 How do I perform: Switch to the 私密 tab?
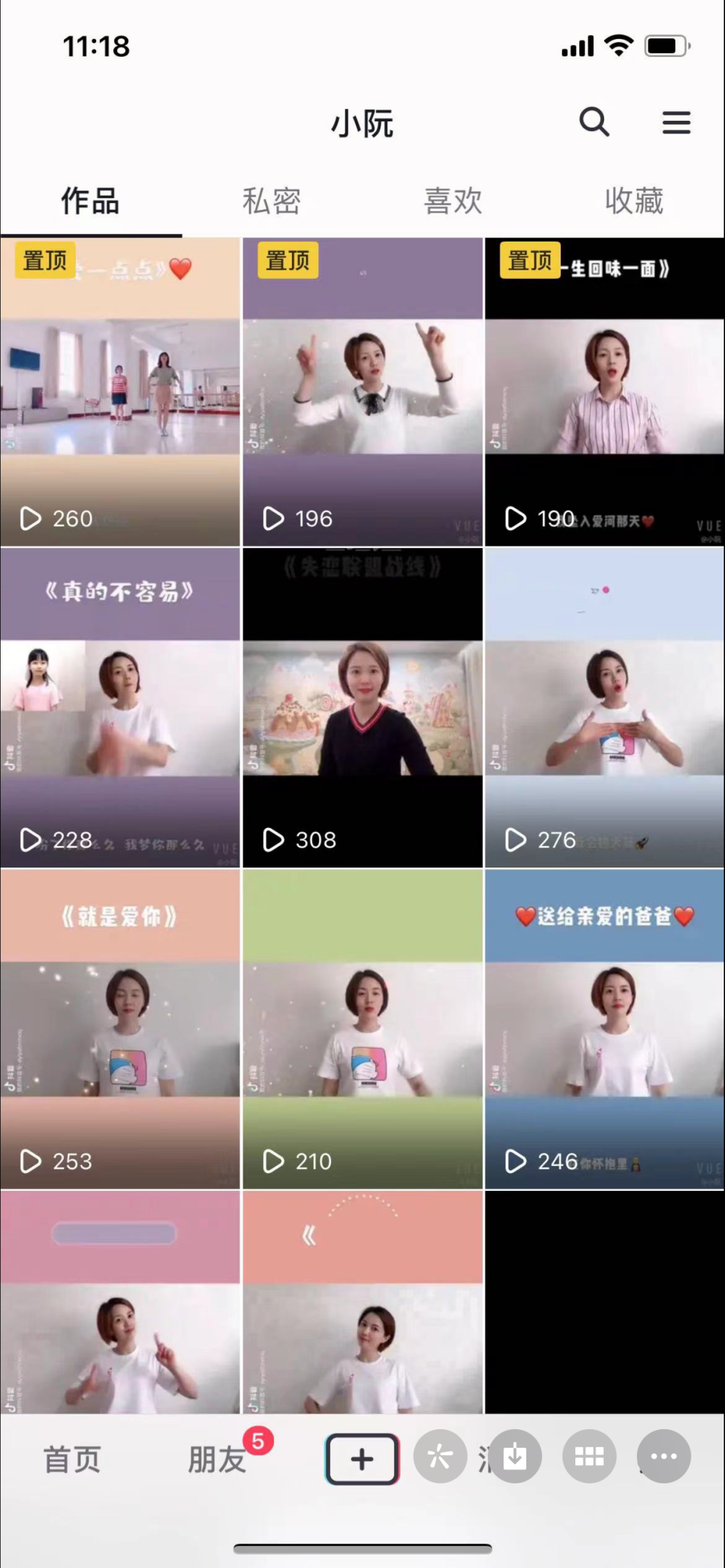click(x=271, y=201)
